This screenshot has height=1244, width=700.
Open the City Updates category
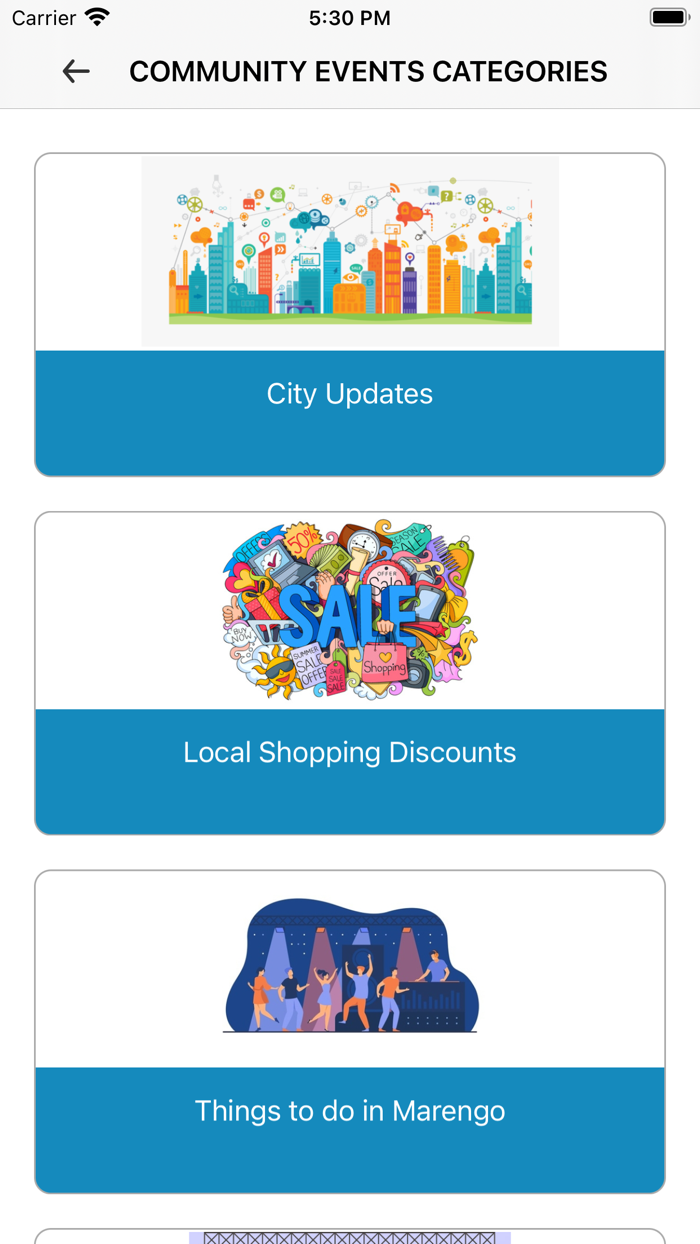point(350,394)
